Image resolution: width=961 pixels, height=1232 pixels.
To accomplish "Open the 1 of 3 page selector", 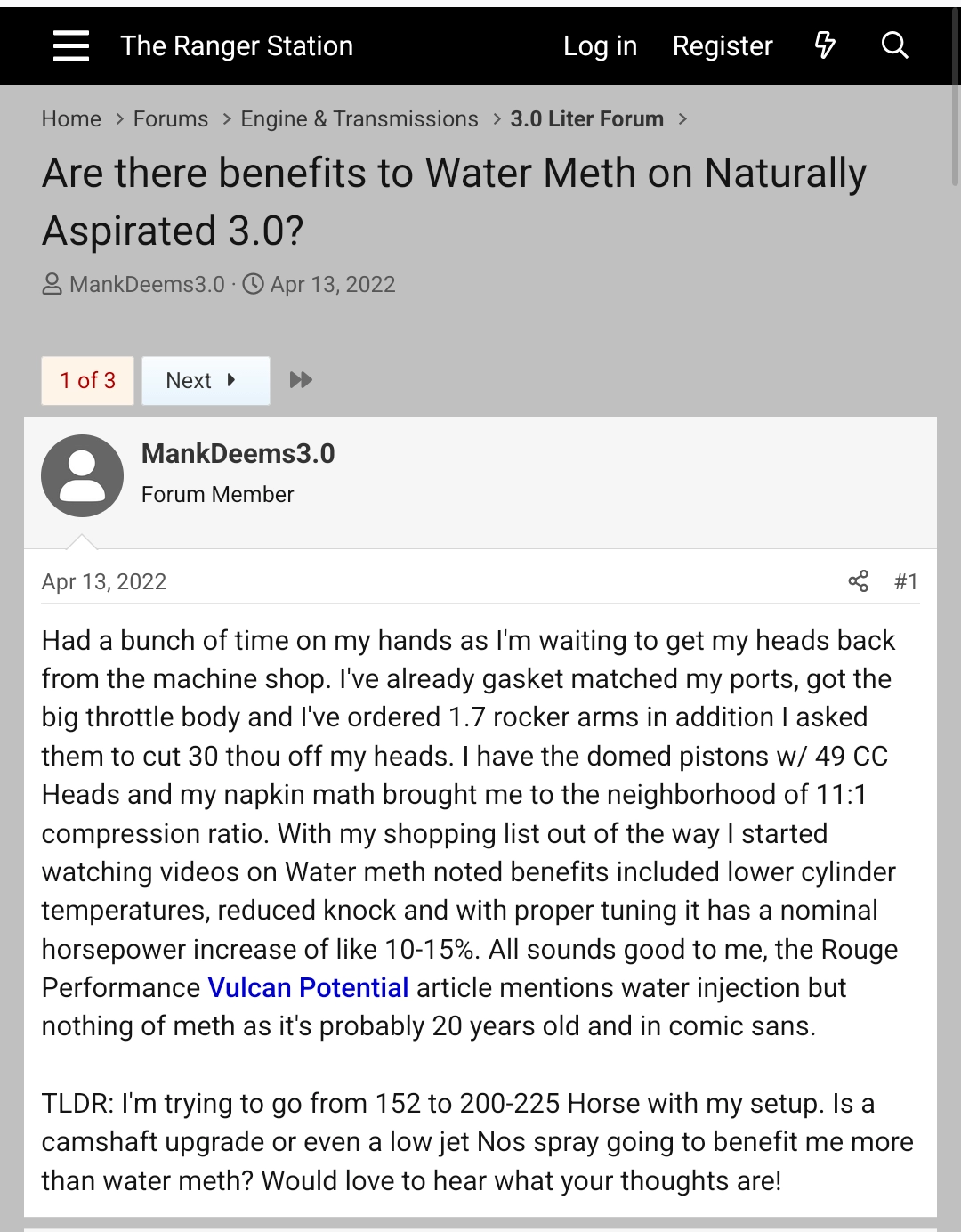I will point(87,381).
